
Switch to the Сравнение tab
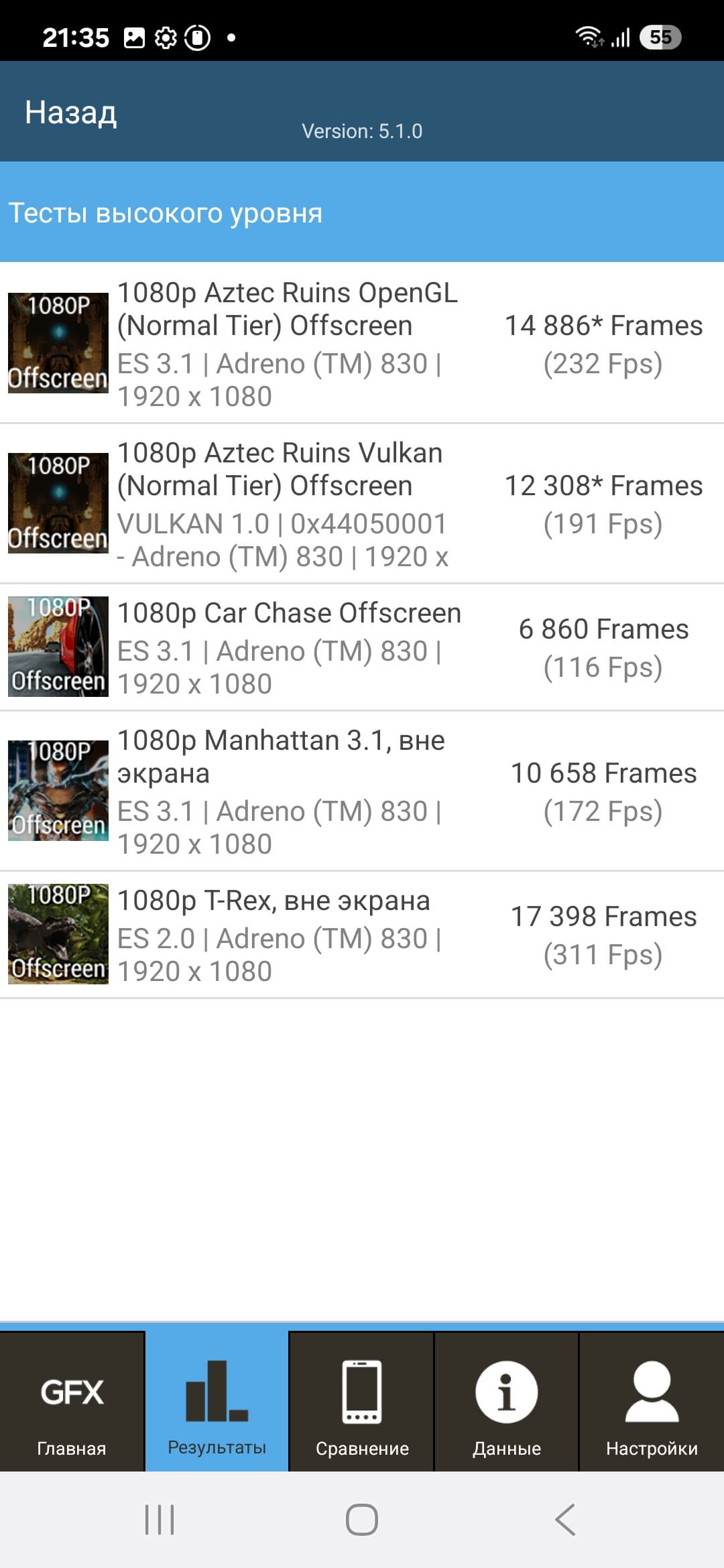coord(362,1403)
